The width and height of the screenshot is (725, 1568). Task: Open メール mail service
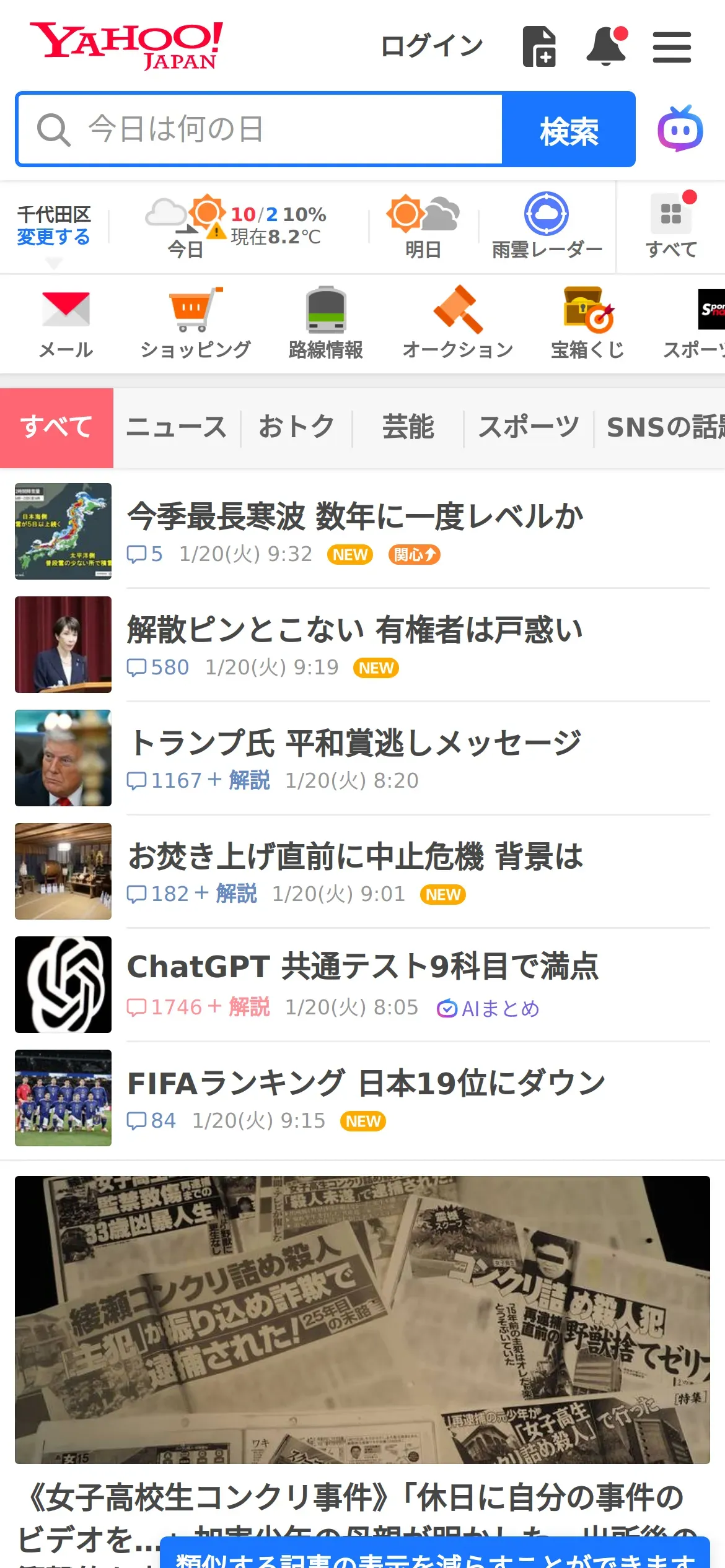pos(66,323)
